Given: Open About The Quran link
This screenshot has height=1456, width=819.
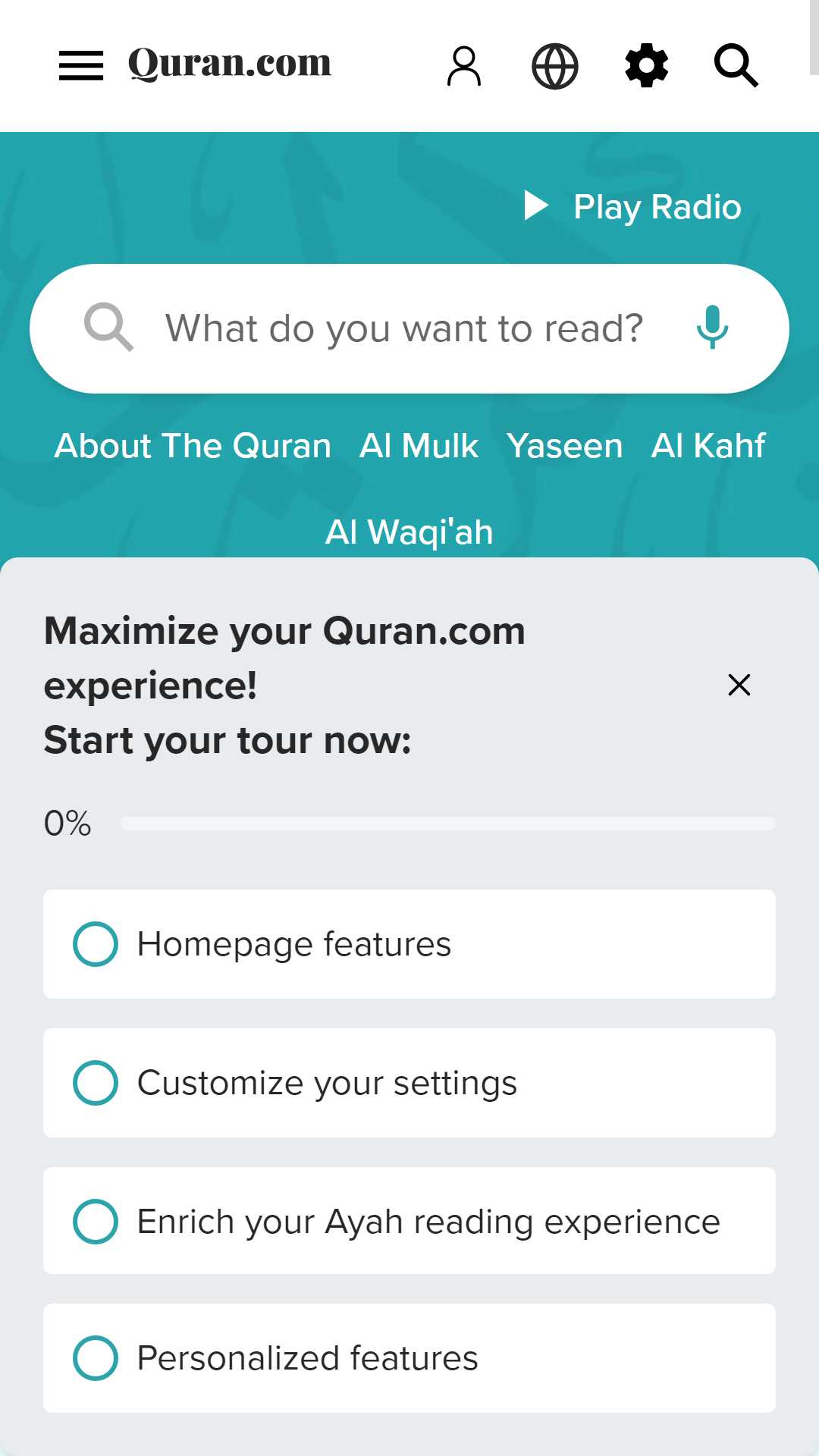Looking at the screenshot, I should (193, 446).
